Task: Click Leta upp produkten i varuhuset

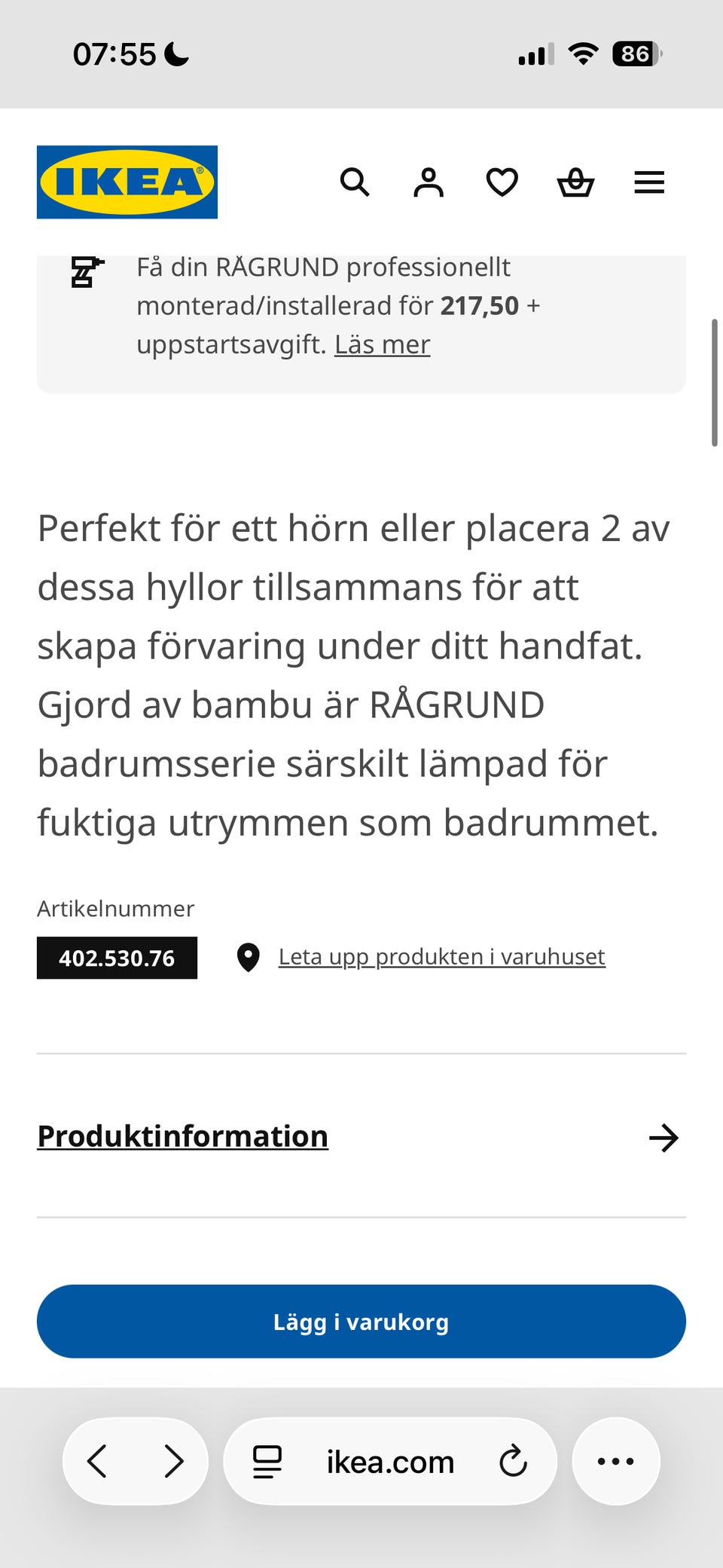Action: (x=441, y=956)
